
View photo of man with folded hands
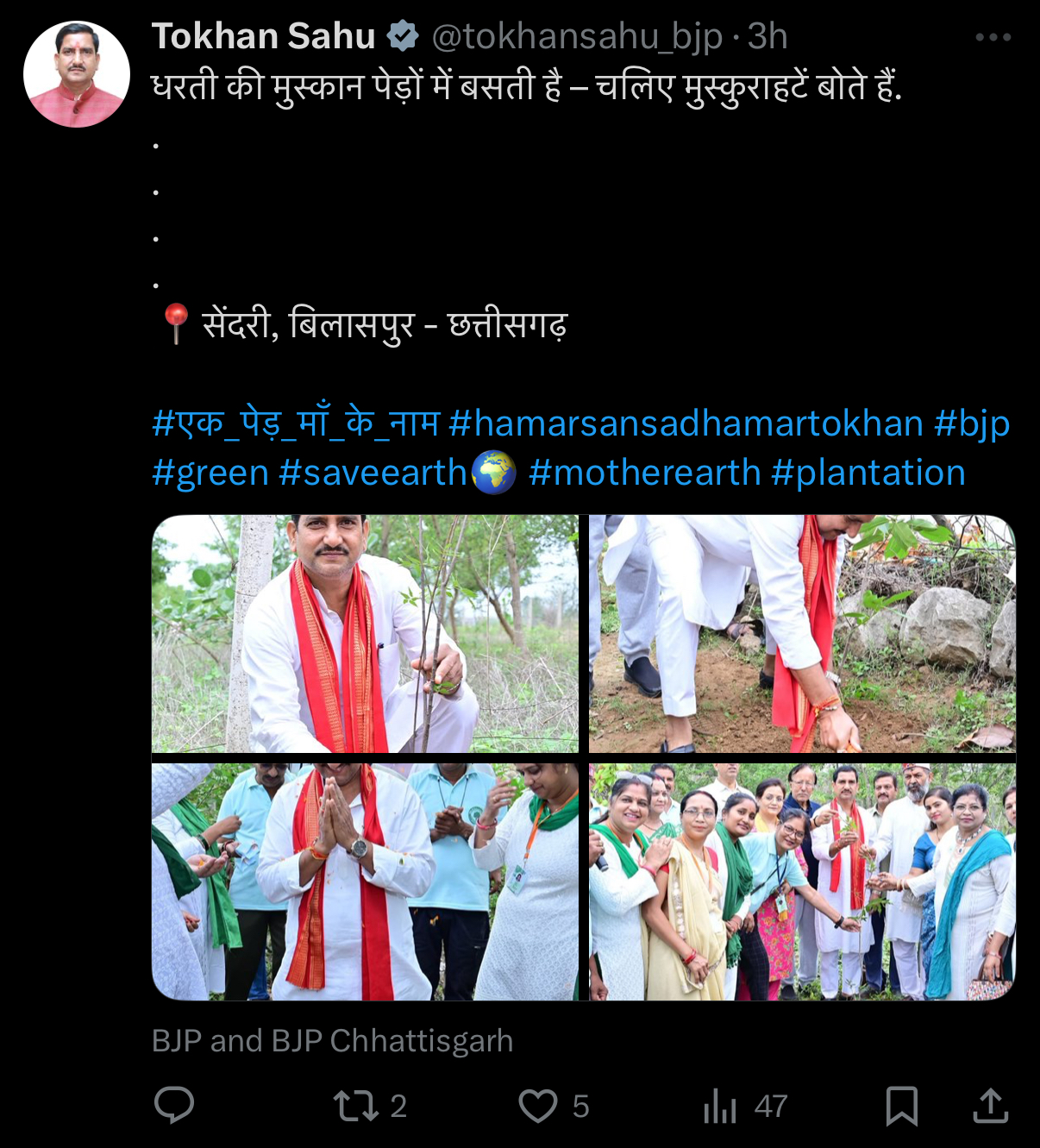point(365,881)
